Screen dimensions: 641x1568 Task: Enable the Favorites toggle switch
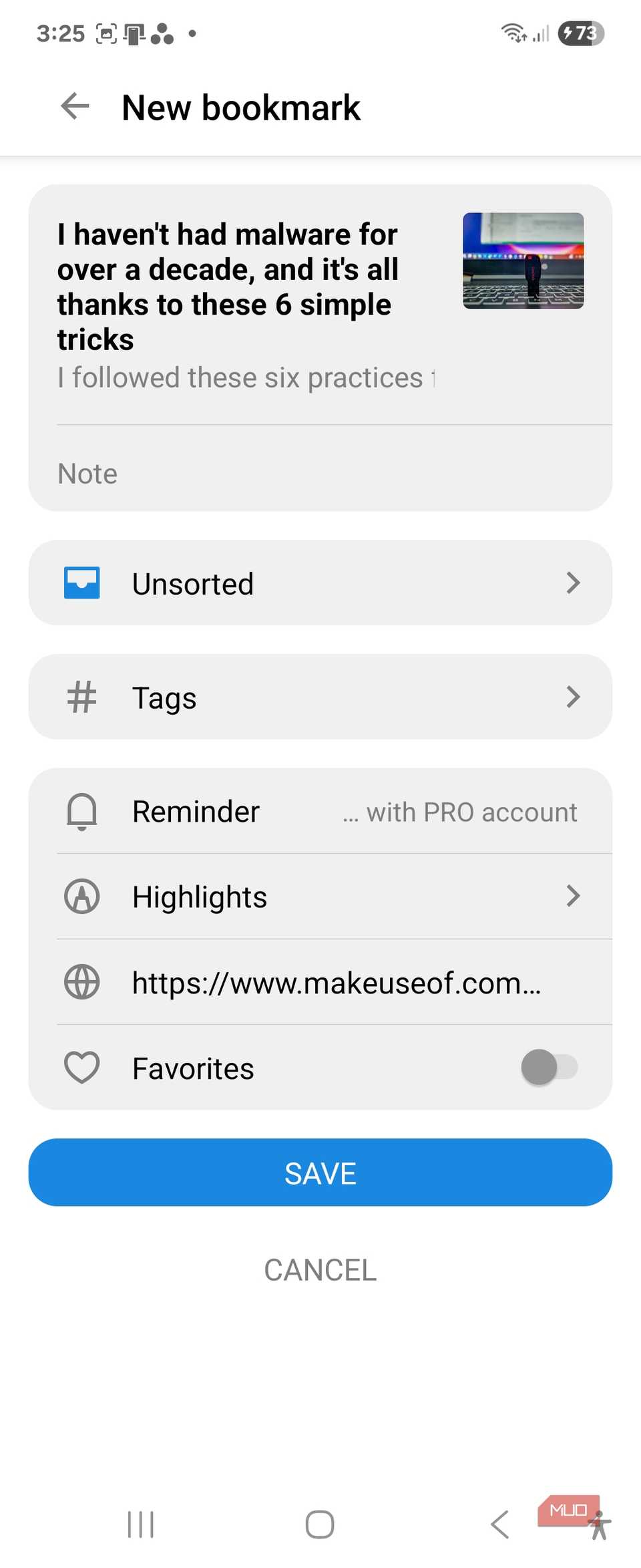click(x=549, y=1067)
